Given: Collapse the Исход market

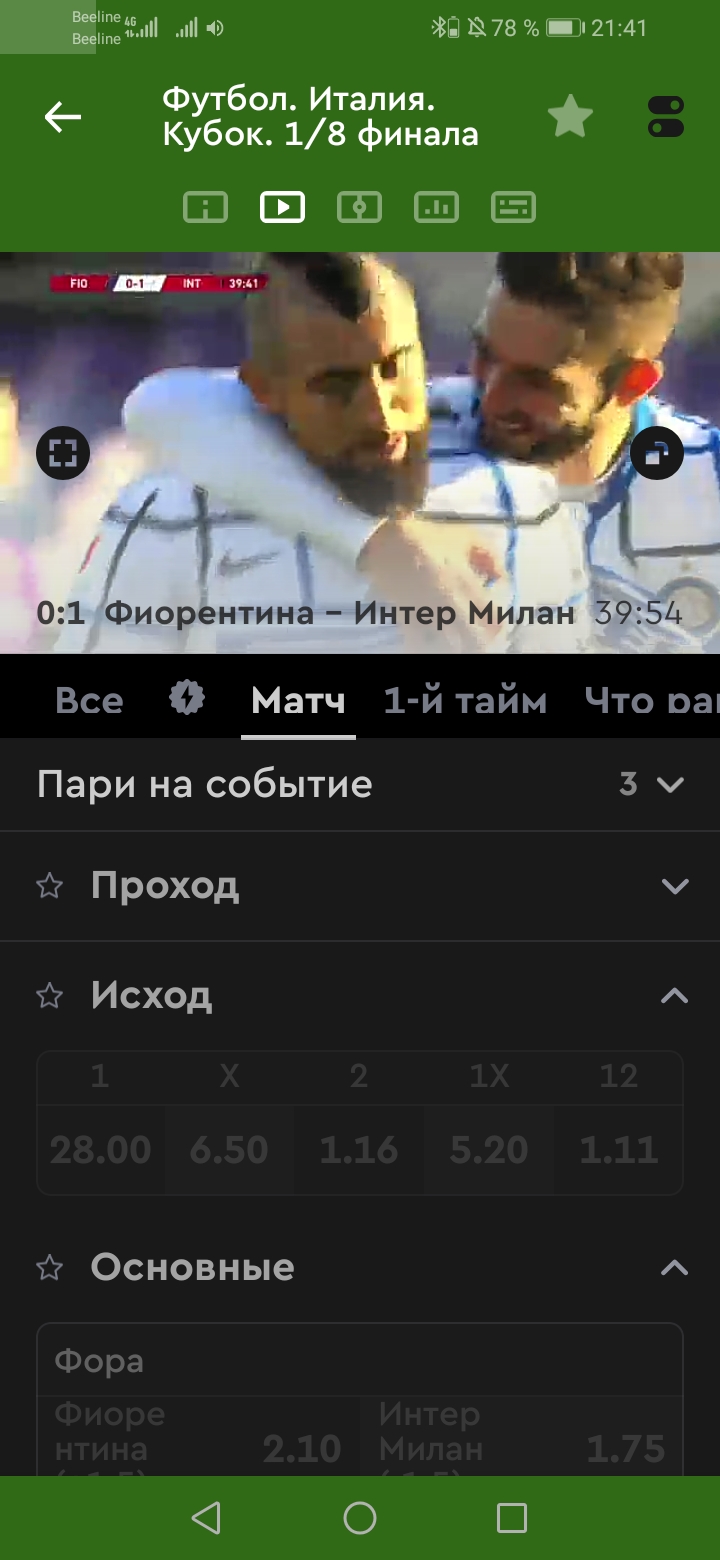Looking at the screenshot, I should click(x=675, y=995).
